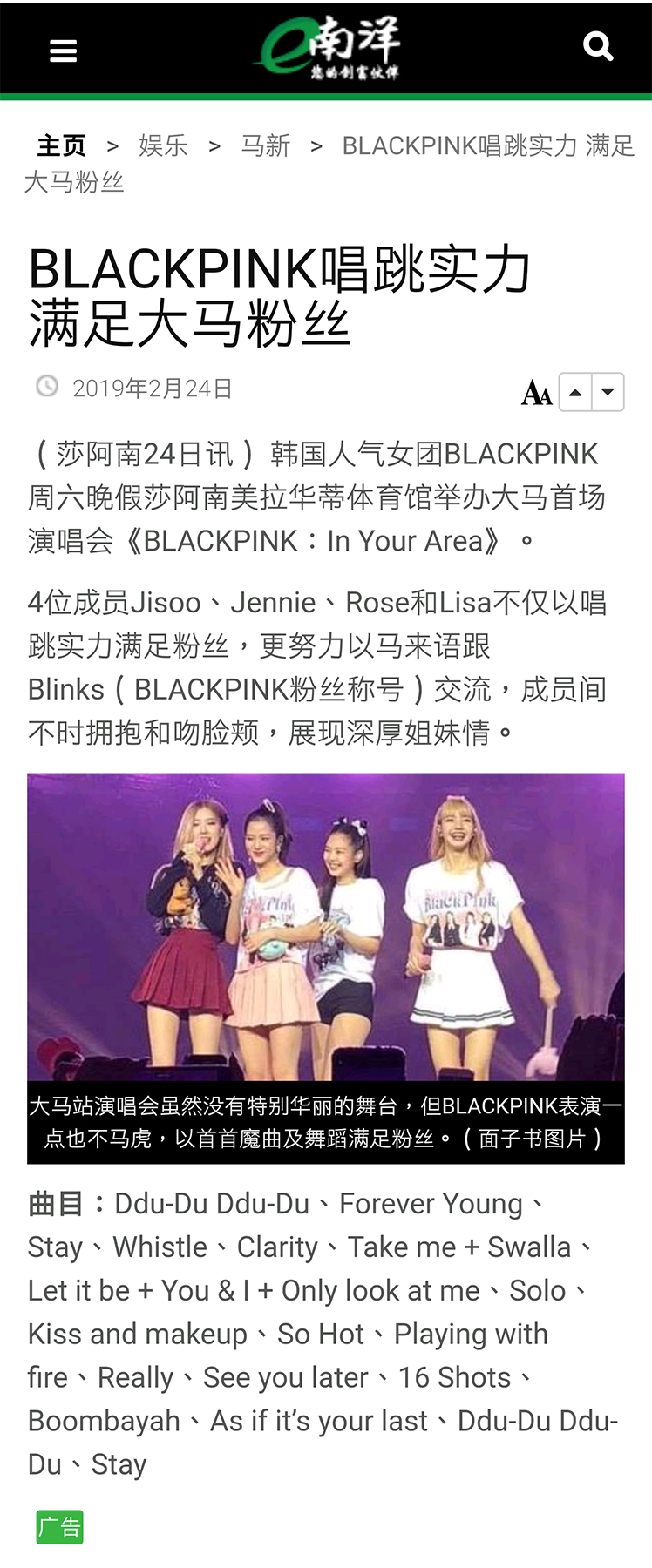
Task: Increase the article font size
Action: pos(575,392)
